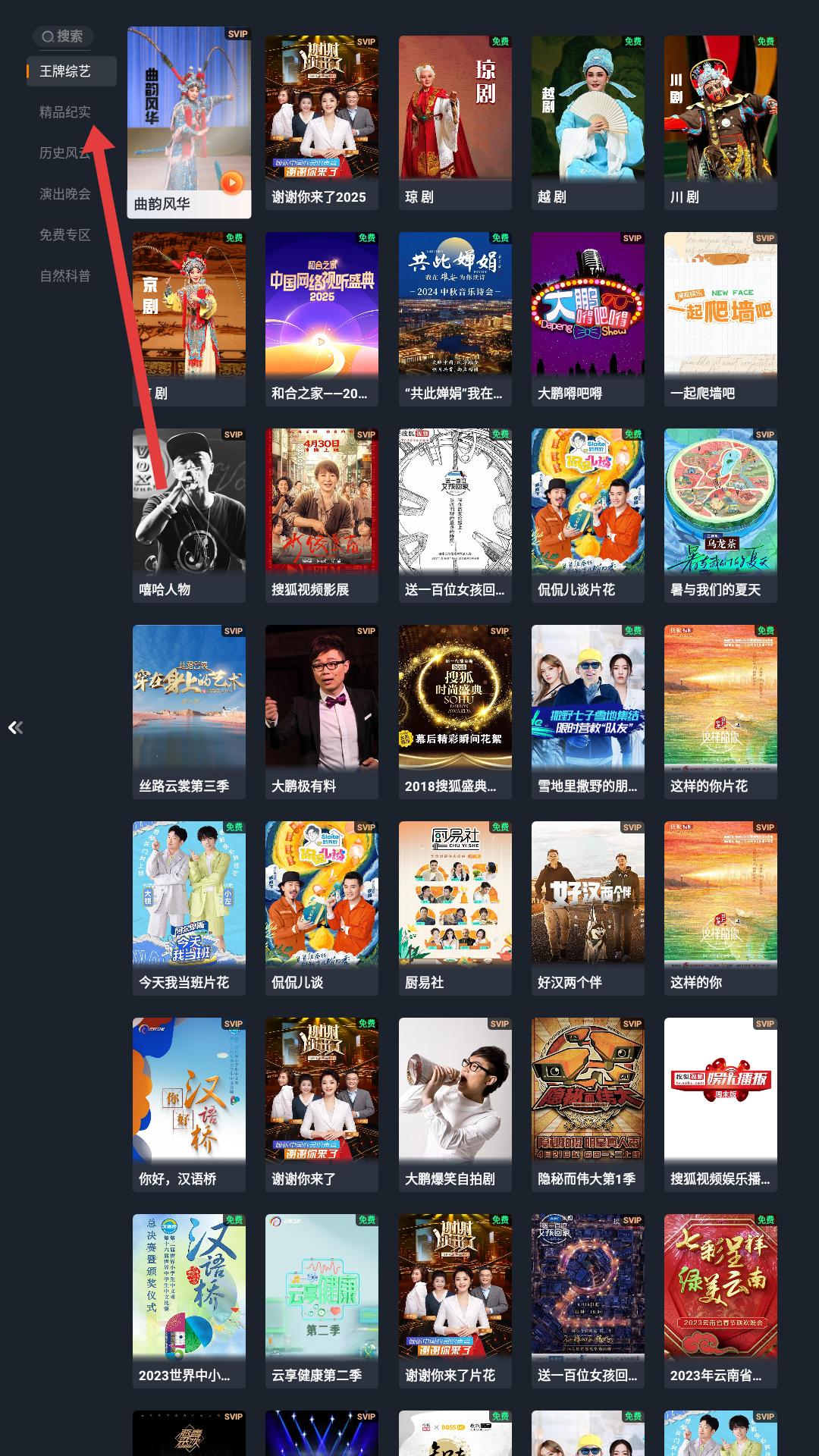Open the 琼剧 tile
The width and height of the screenshot is (819, 1456).
[x=455, y=121]
